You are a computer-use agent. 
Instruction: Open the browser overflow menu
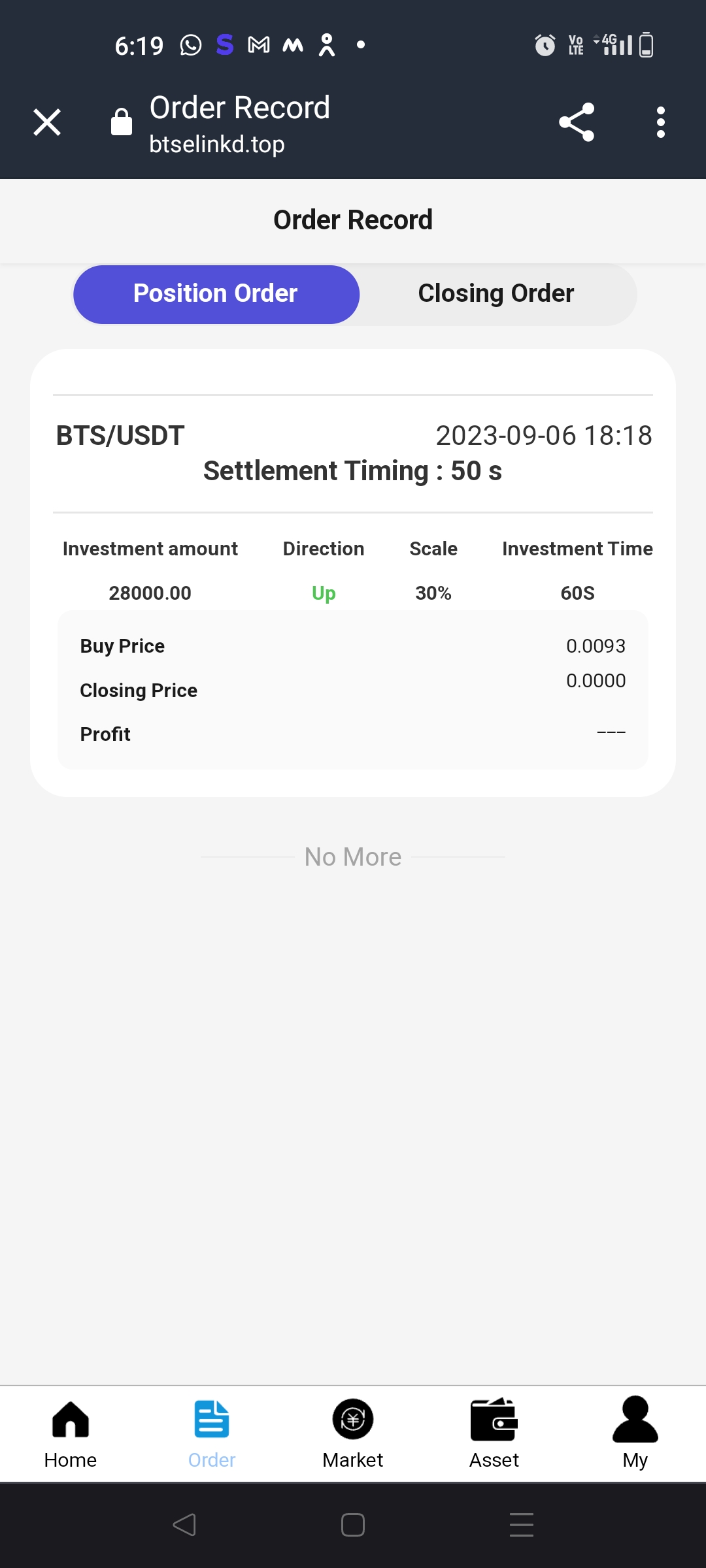click(x=661, y=122)
